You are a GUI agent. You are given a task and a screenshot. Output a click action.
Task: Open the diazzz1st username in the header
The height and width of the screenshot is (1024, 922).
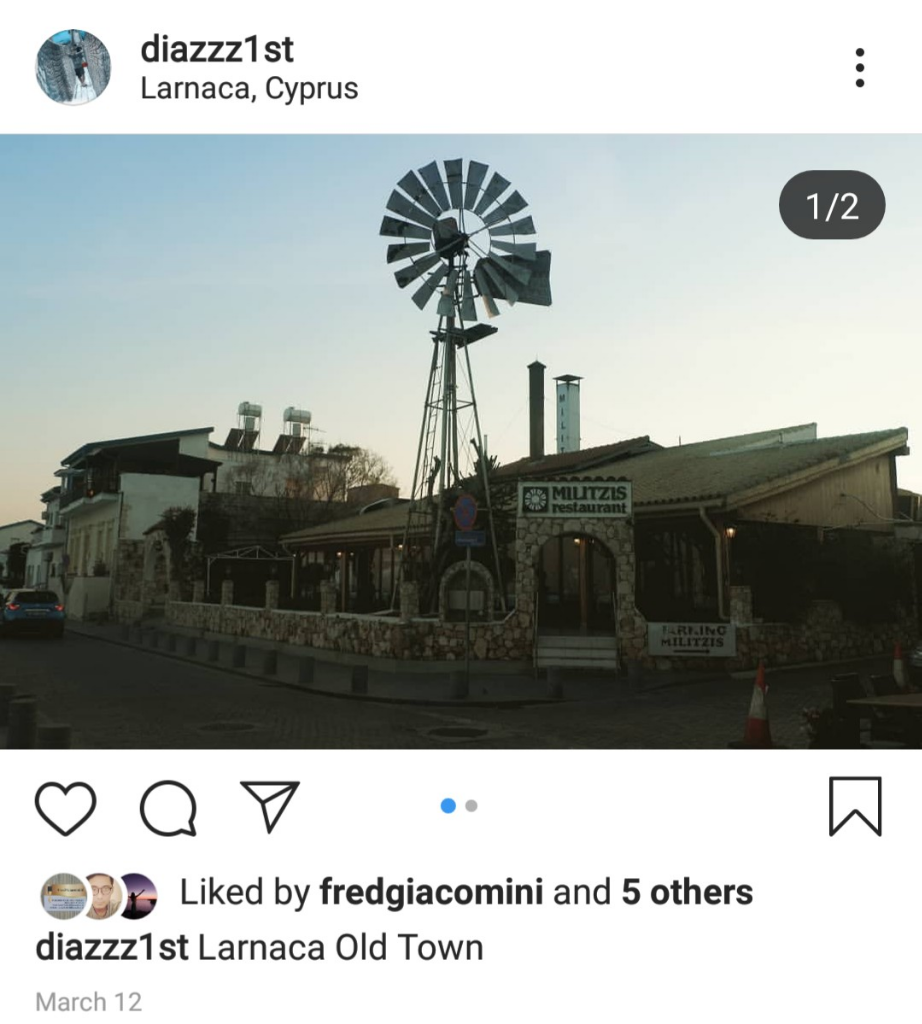(x=217, y=48)
